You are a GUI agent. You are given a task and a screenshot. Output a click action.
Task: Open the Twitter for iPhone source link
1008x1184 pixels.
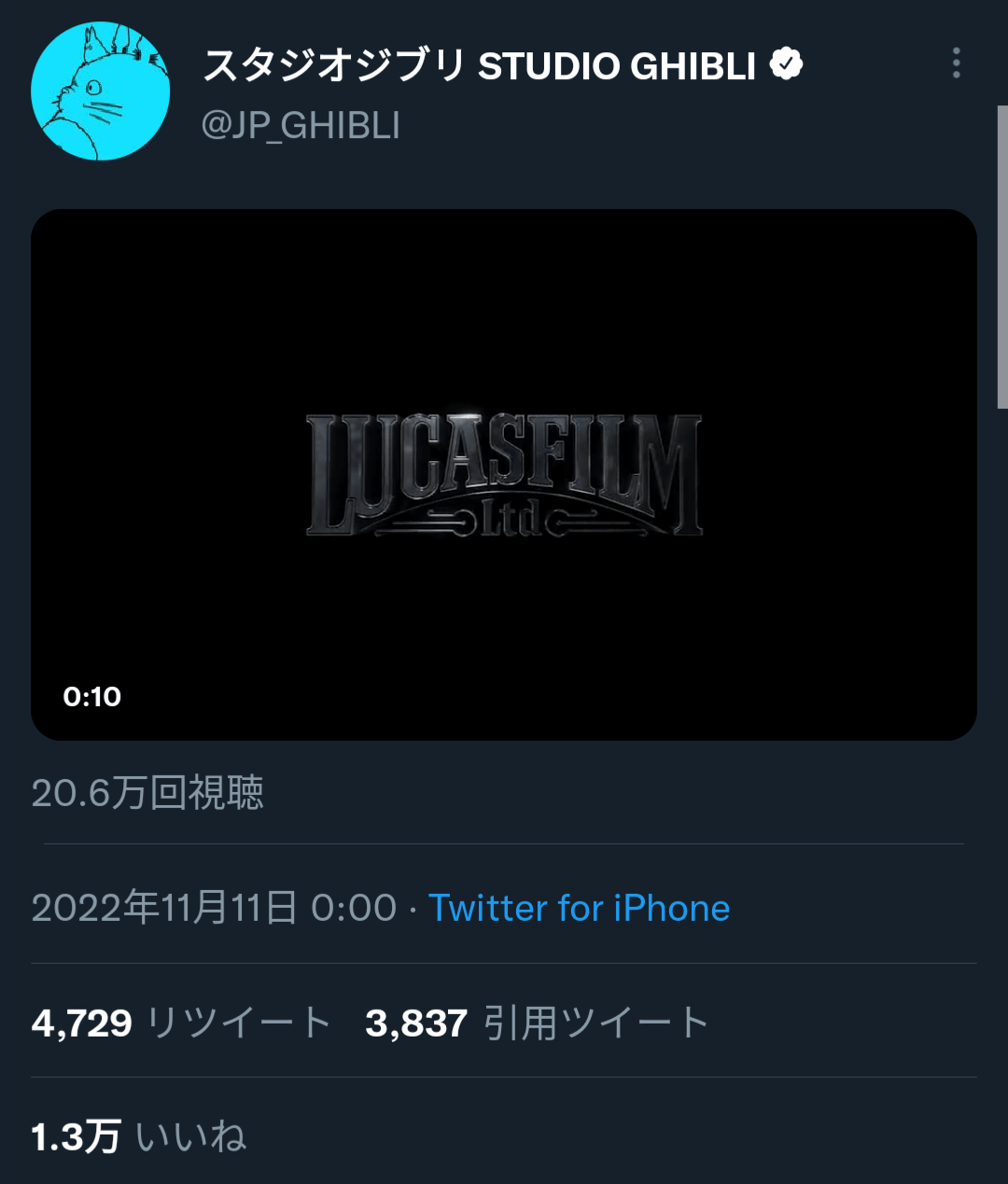(579, 908)
